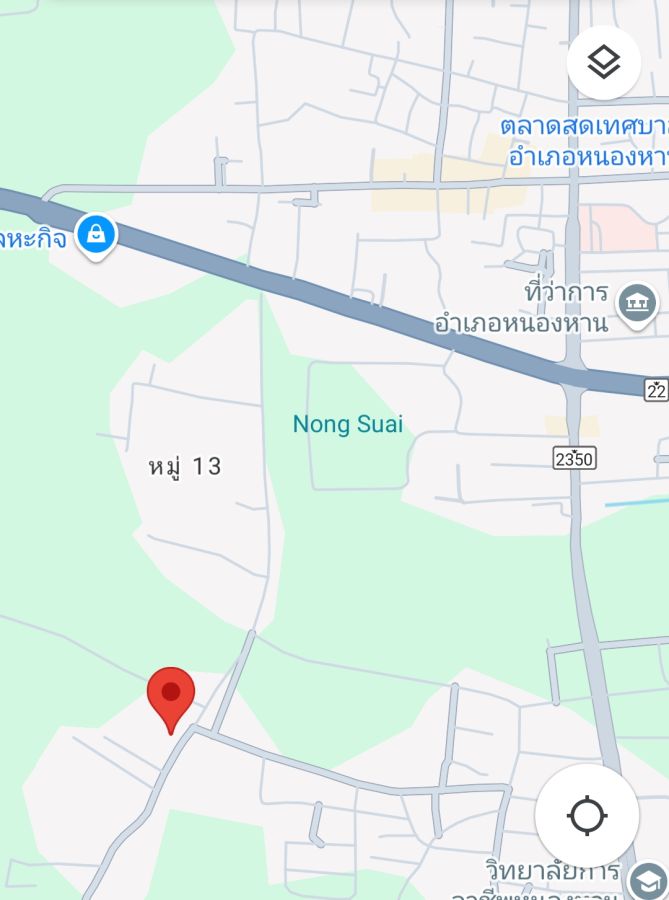
Task: Open the map layers selector
Action: pyautogui.click(x=603, y=63)
